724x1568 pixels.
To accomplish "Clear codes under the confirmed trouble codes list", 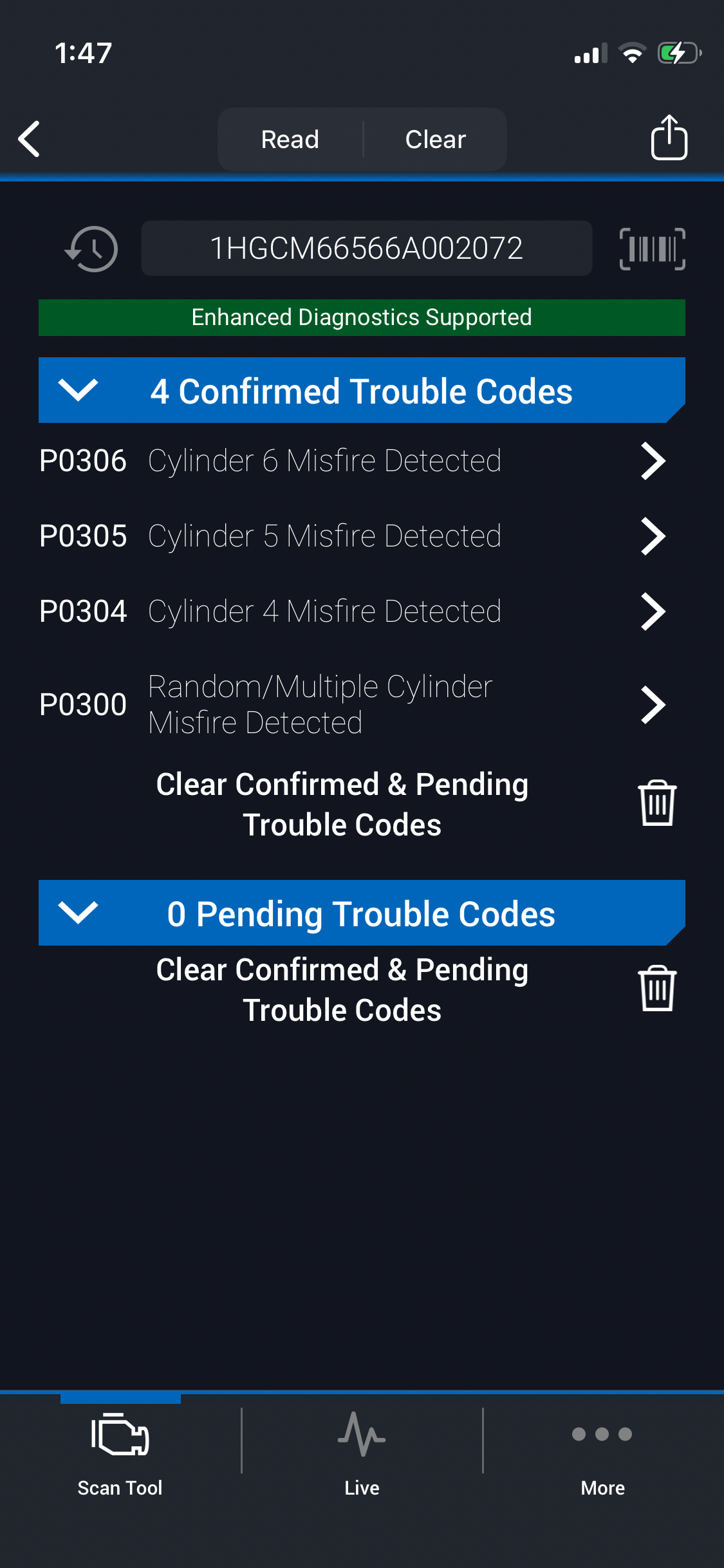I will (x=656, y=803).
